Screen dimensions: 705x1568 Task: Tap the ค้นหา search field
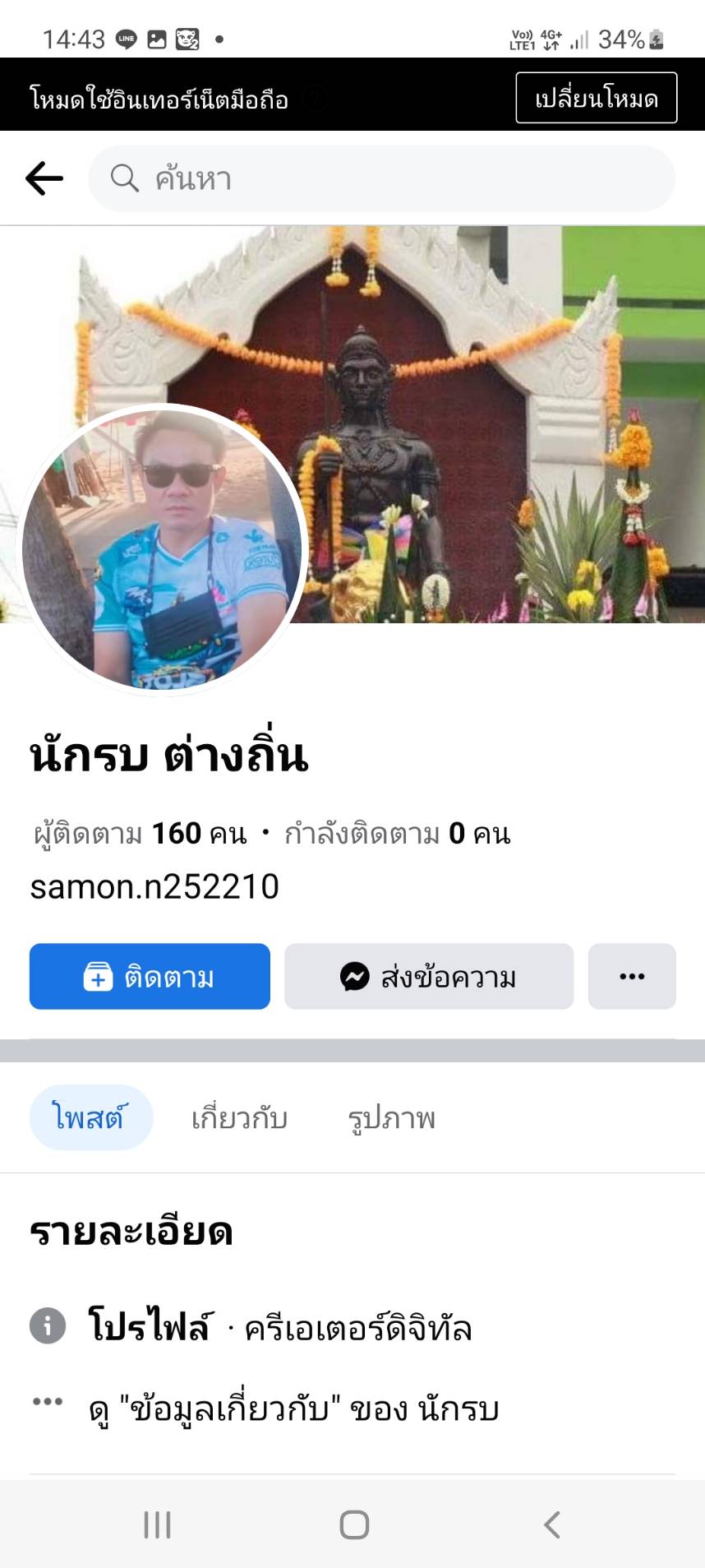coord(382,178)
